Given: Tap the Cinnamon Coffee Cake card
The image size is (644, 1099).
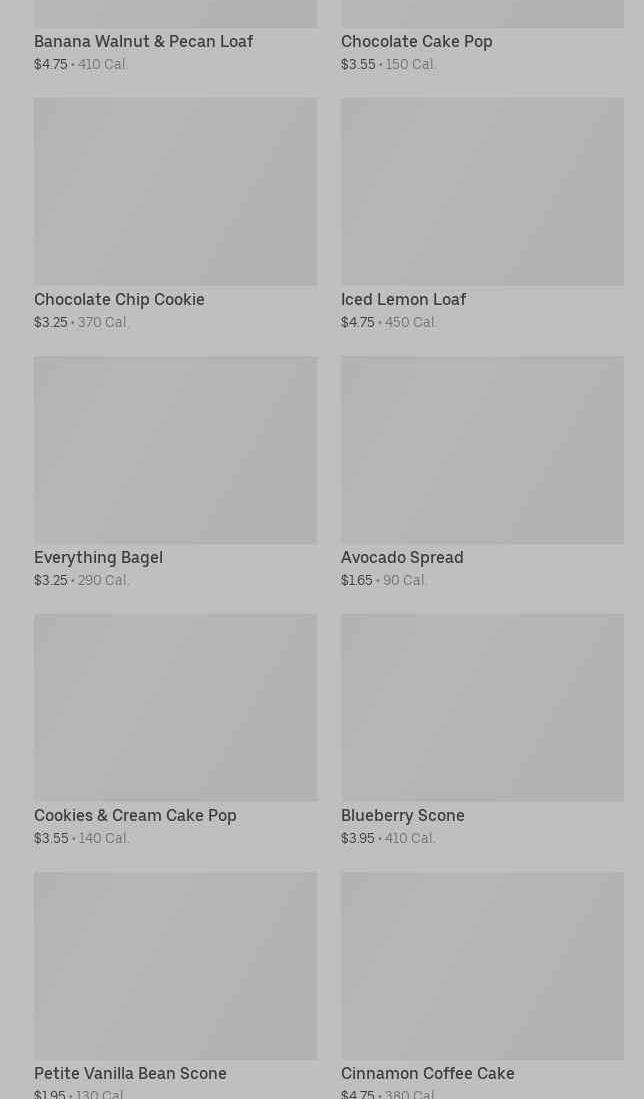Looking at the screenshot, I should point(482,985).
